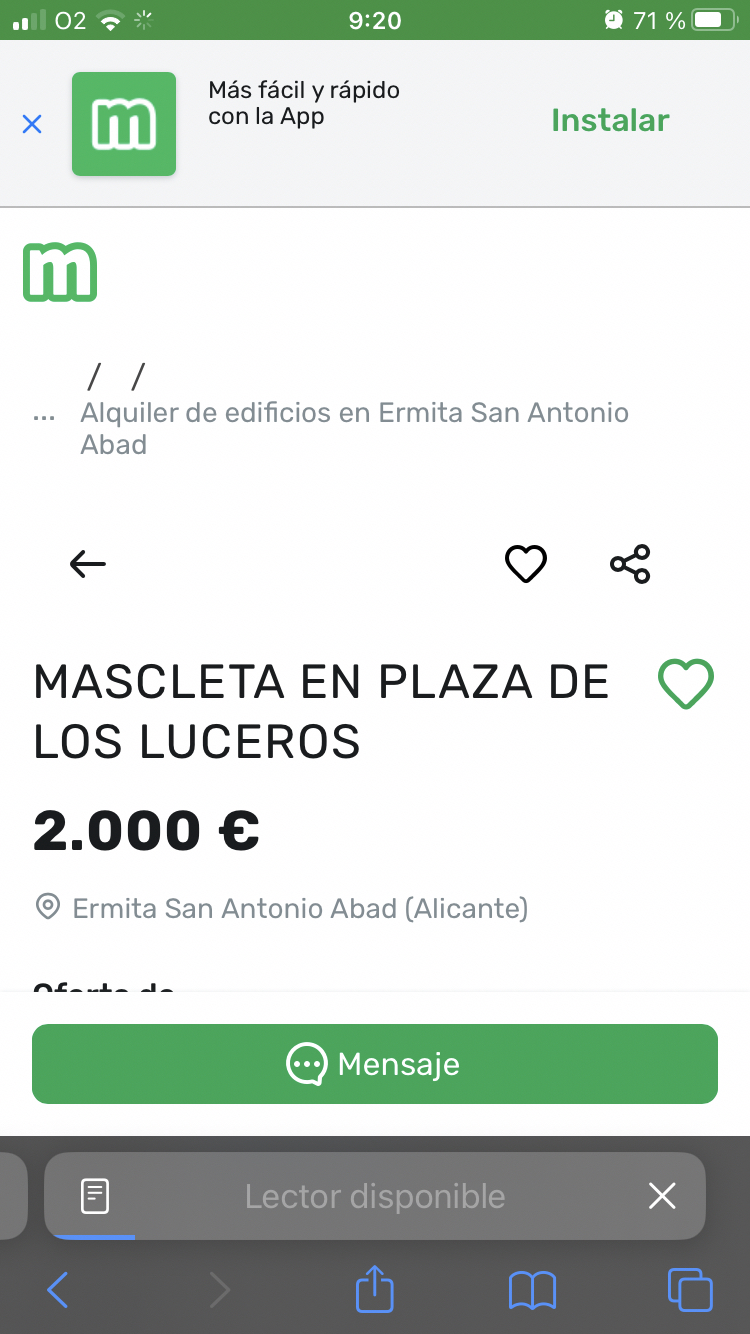This screenshot has height=1334, width=750.
Task: Expand the breadcrumb ellipsis
Action: [44, 414]
